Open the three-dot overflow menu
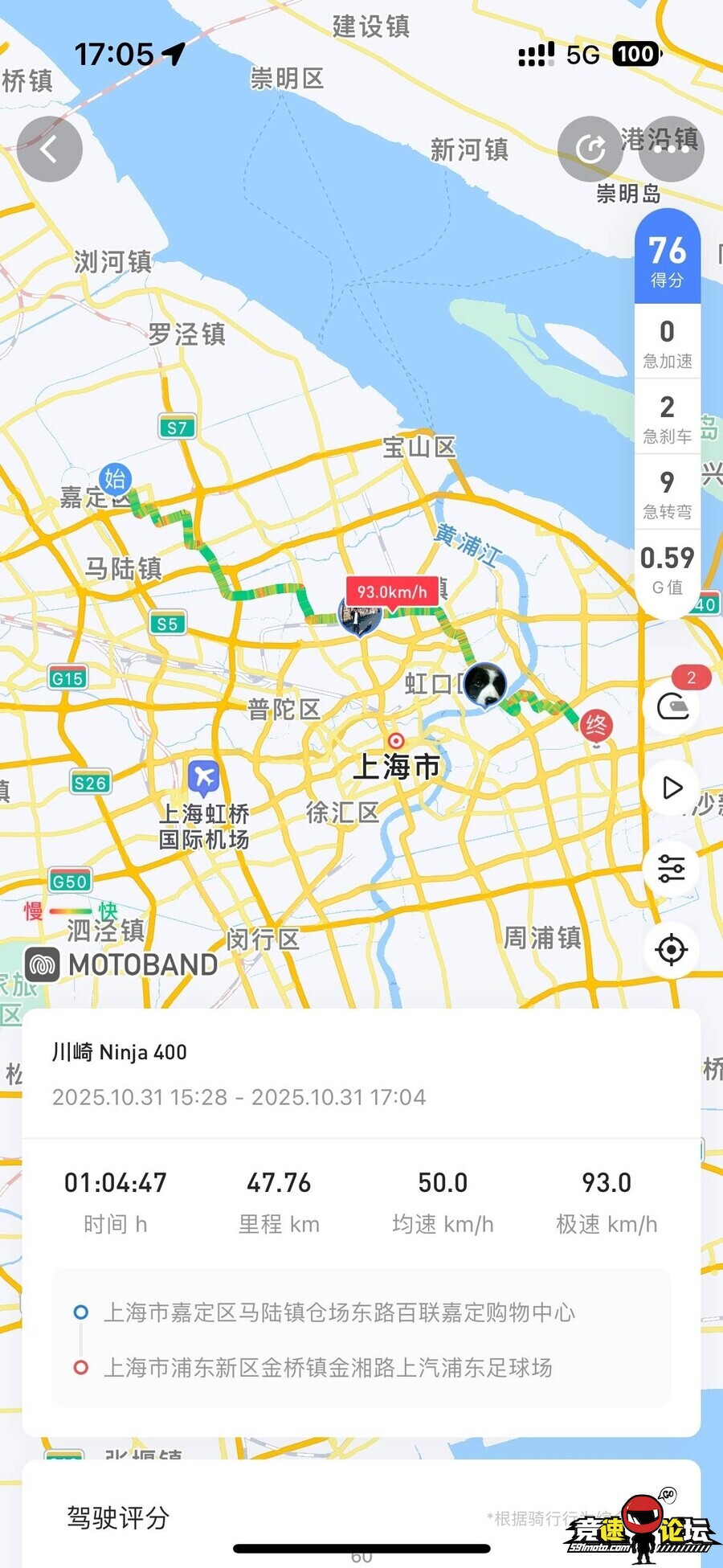723x1568 pixels. click(672, 149)
